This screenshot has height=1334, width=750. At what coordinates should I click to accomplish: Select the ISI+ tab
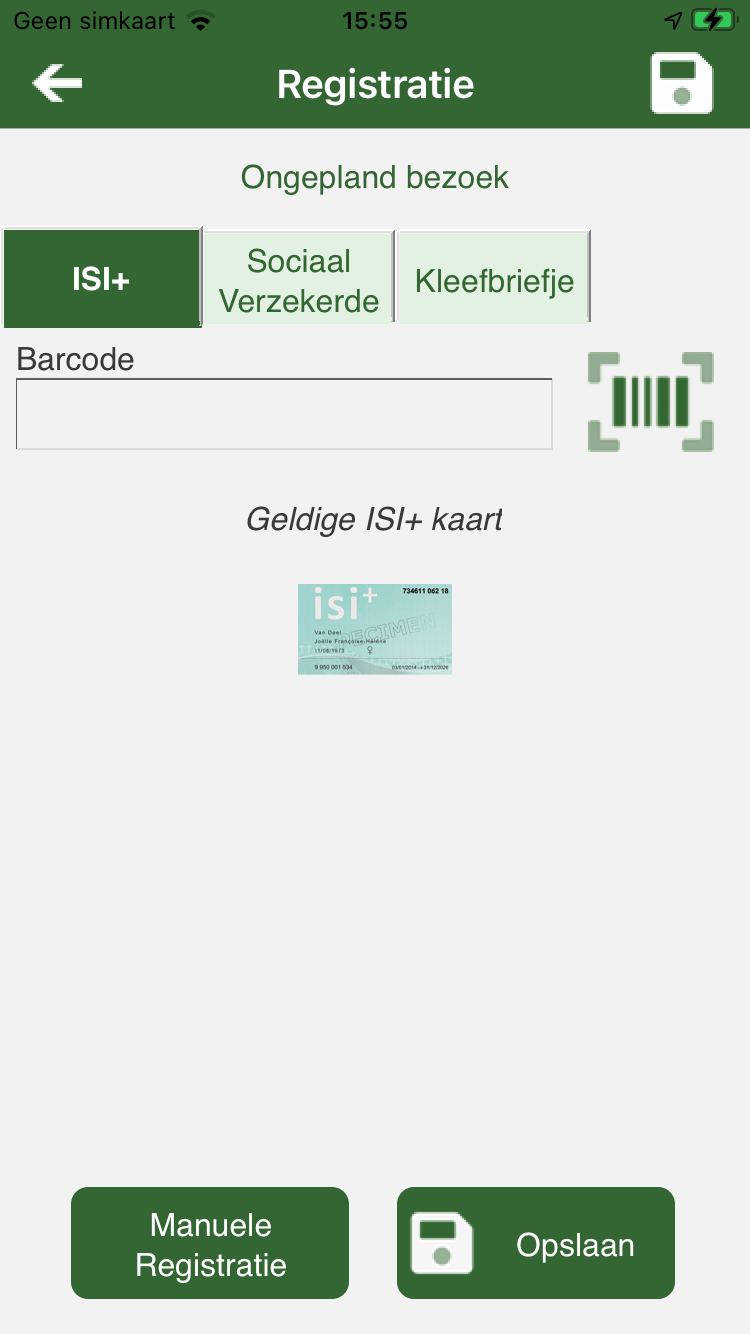point(101,278)
